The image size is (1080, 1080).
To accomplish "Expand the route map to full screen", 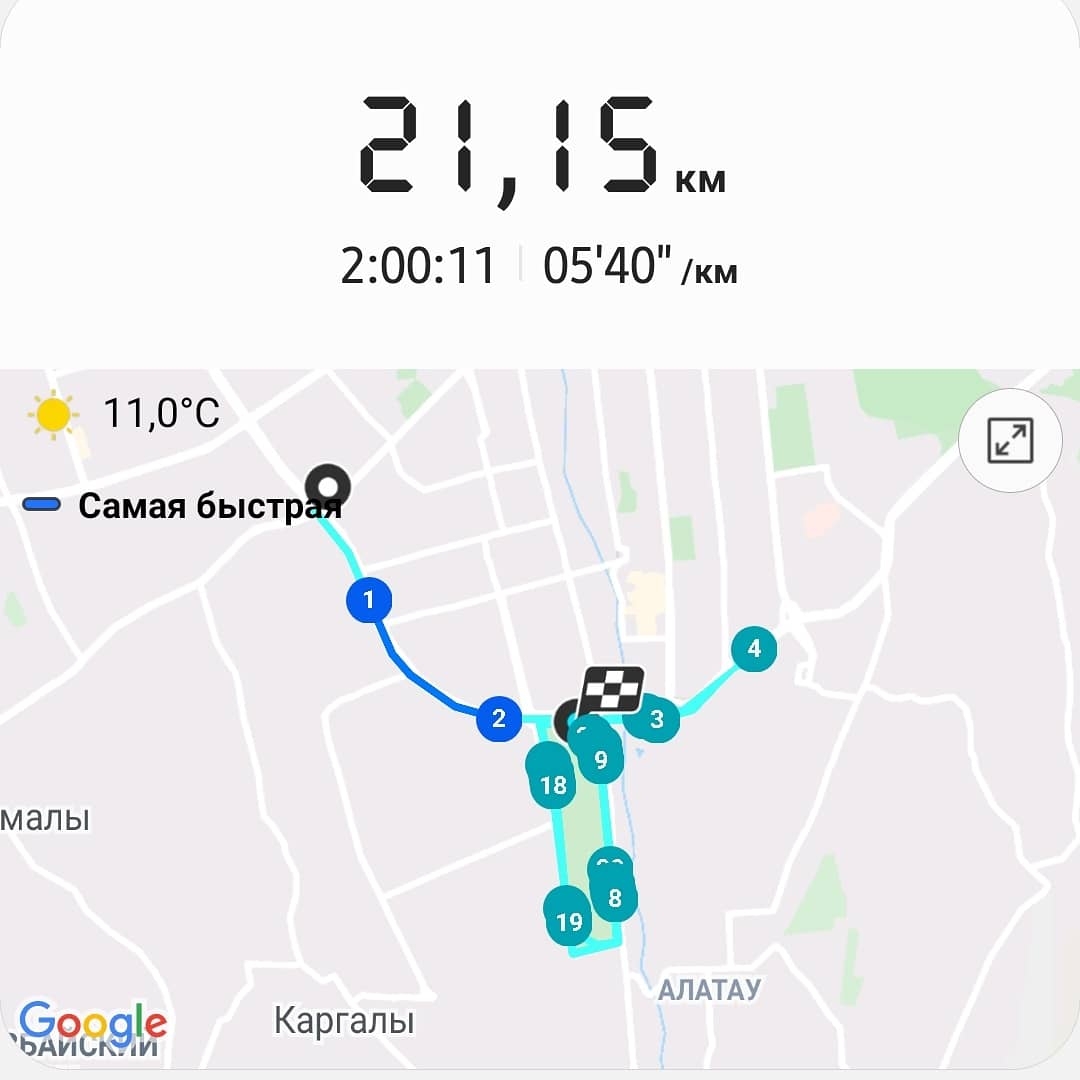I will [x=1010, y=441].
